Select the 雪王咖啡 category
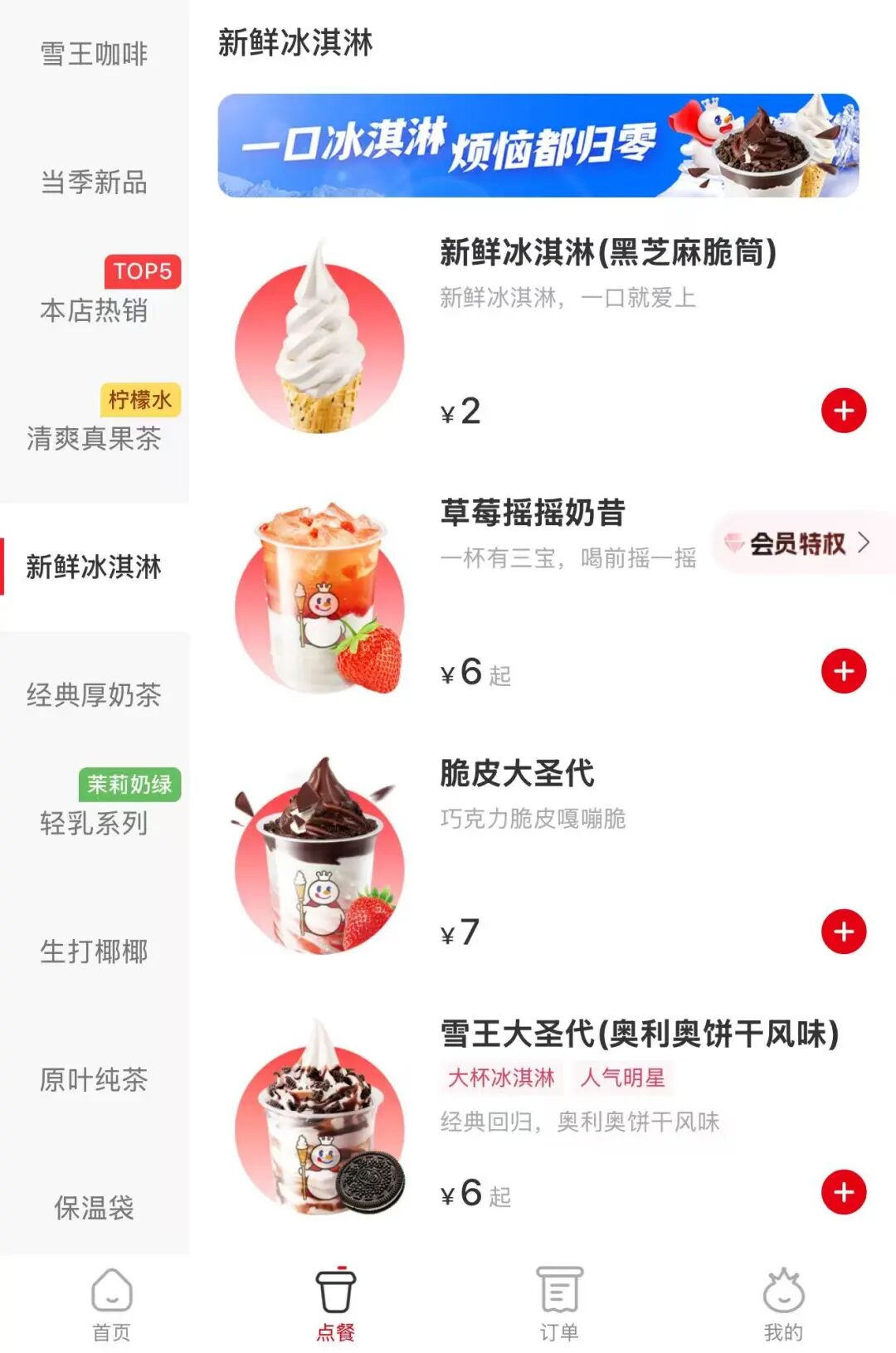 click(94, 54)
